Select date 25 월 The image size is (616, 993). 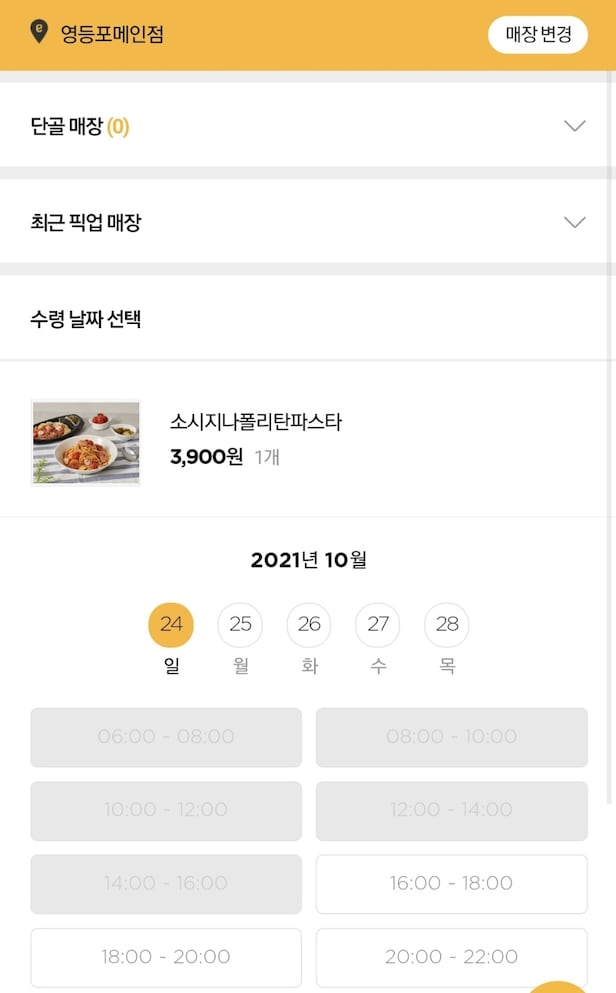point(240,625)
